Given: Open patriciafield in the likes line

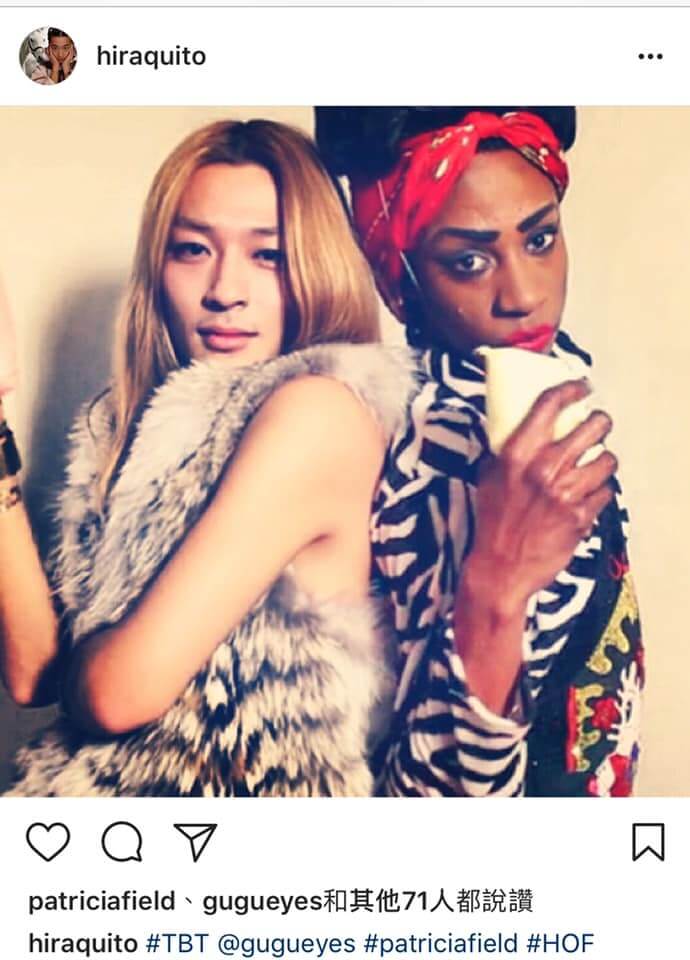Looking at the screenshot, I should click(102, 902).
